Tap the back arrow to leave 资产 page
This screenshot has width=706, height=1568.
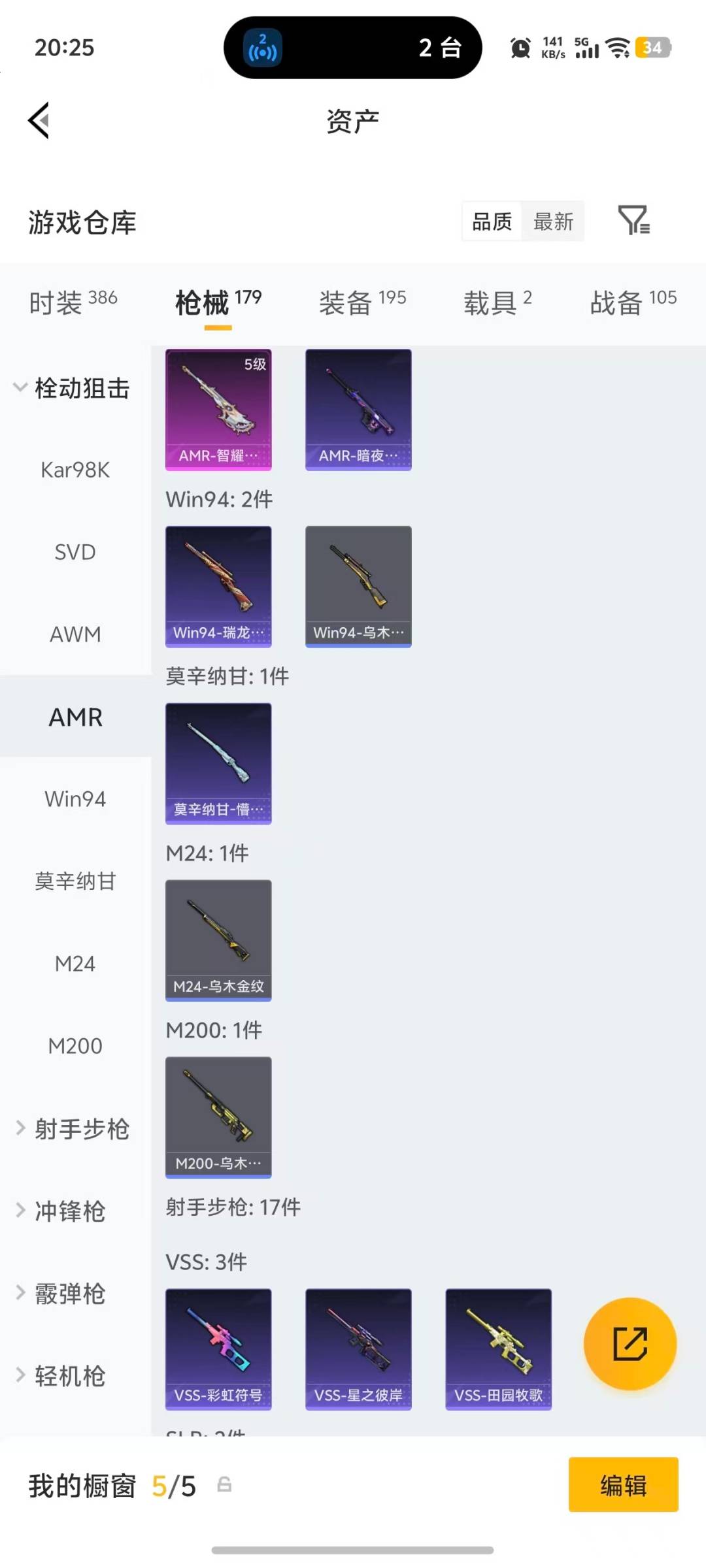point(37,121)
